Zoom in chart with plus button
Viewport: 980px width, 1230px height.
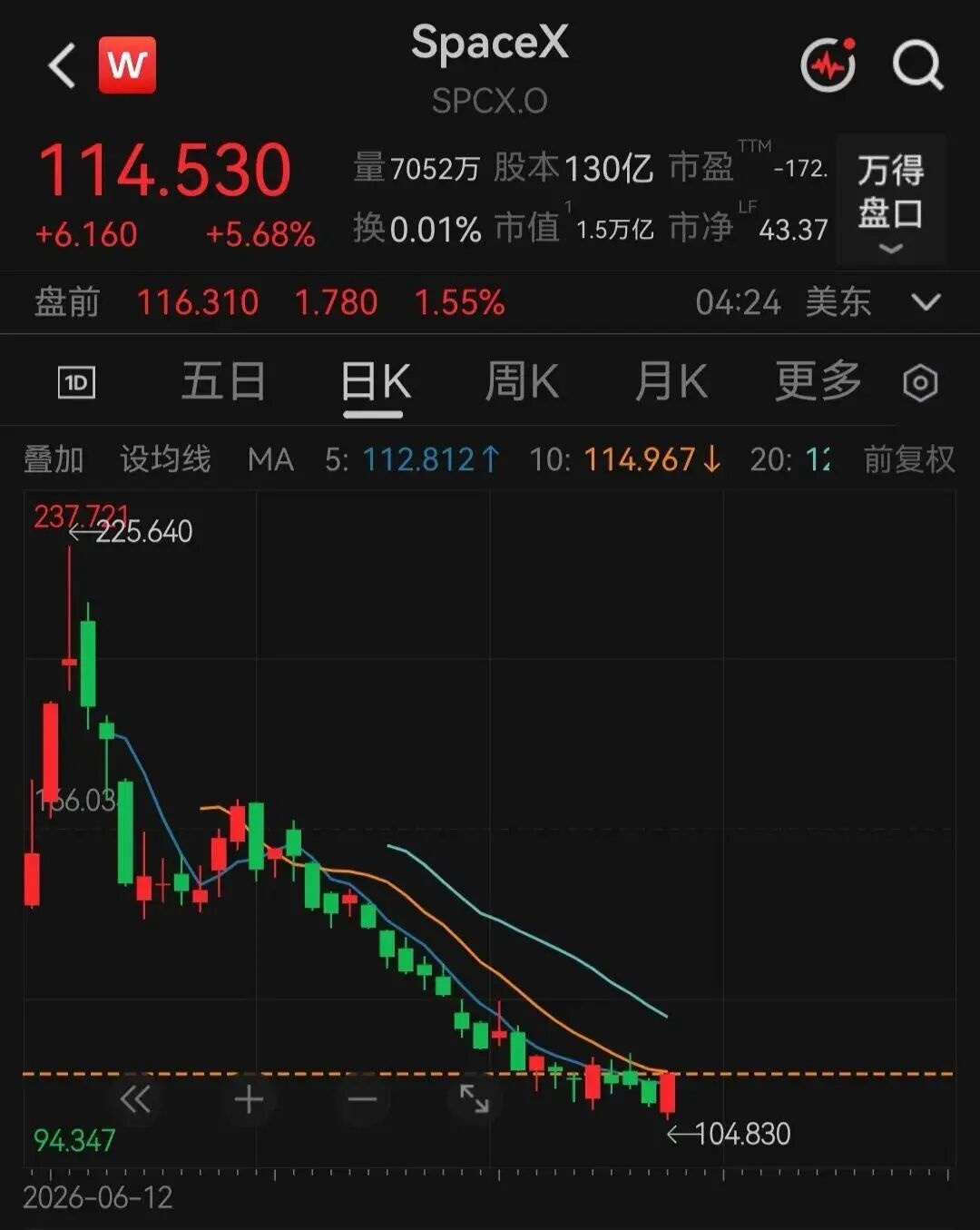click(249, 1100)
